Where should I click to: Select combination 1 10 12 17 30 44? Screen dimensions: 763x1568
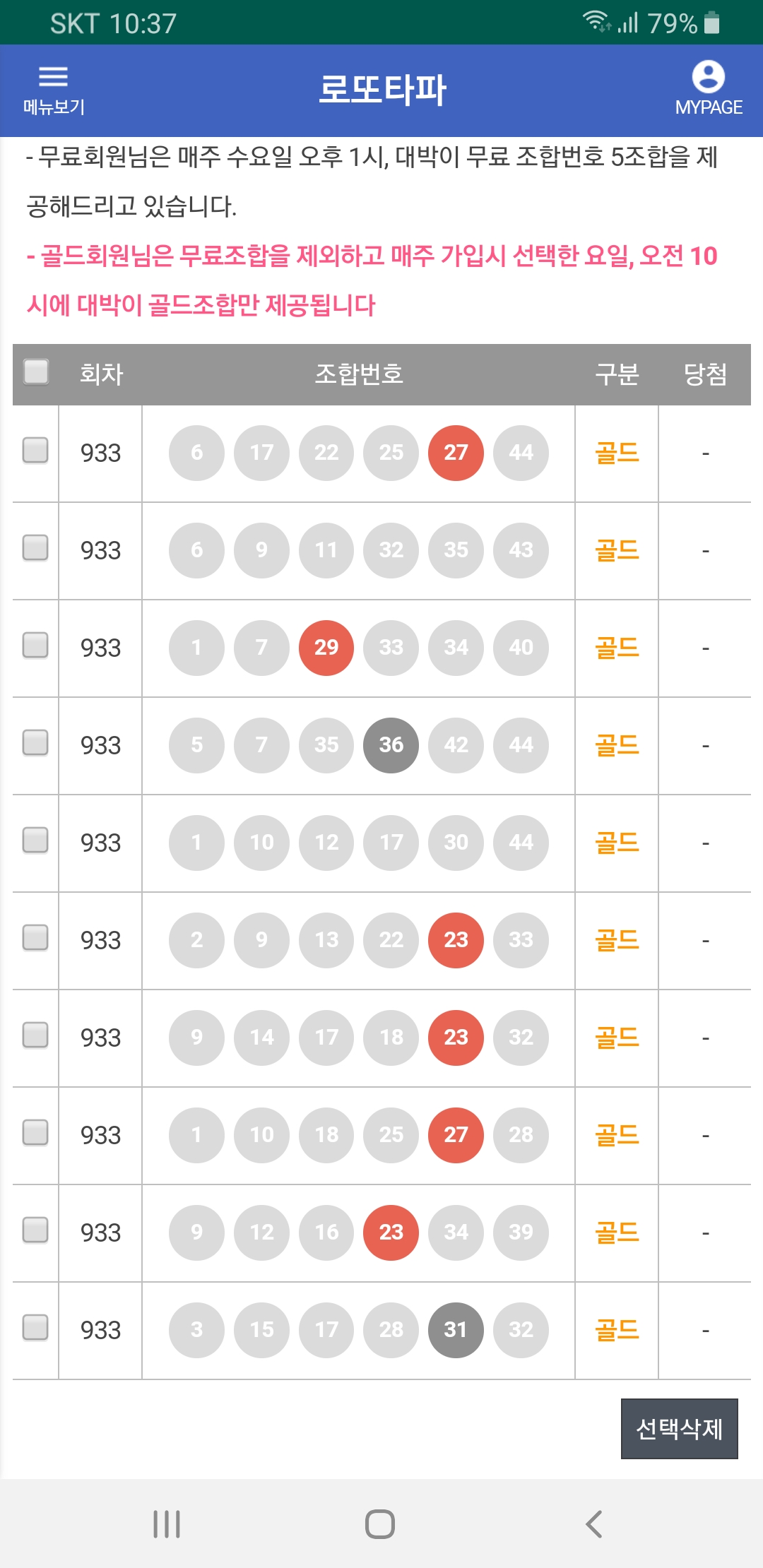tap(35, 840)
